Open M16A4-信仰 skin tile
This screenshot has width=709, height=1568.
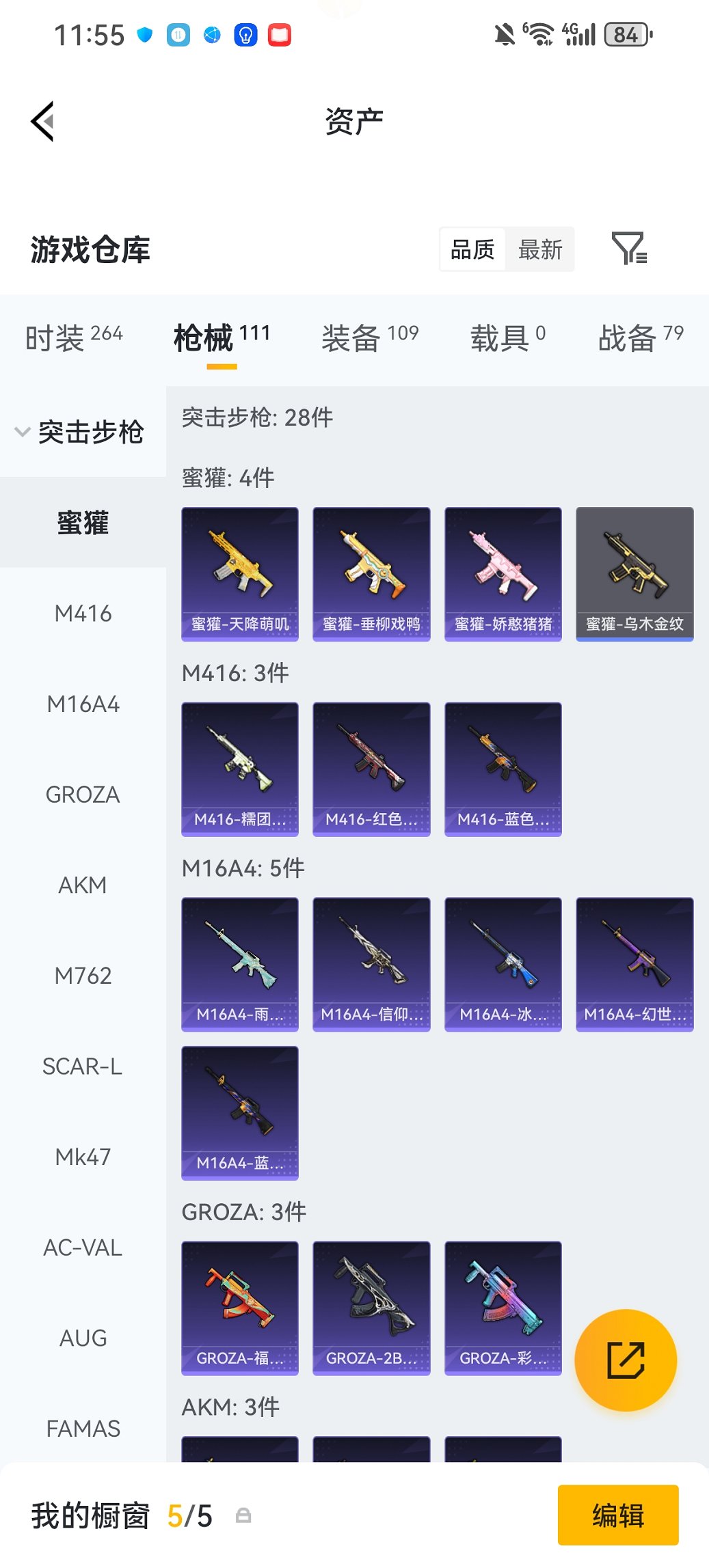(371, 964)
